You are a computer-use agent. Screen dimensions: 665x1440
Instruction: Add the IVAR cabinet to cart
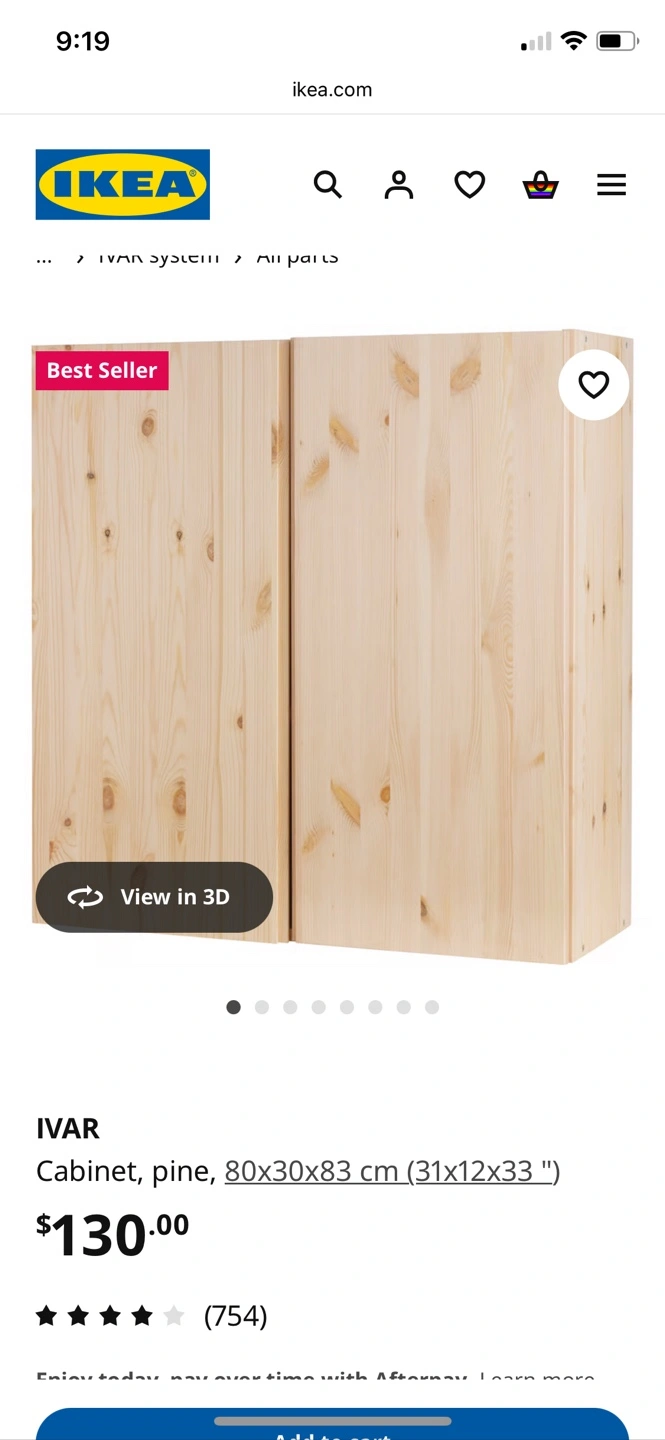coord(332,1425)
